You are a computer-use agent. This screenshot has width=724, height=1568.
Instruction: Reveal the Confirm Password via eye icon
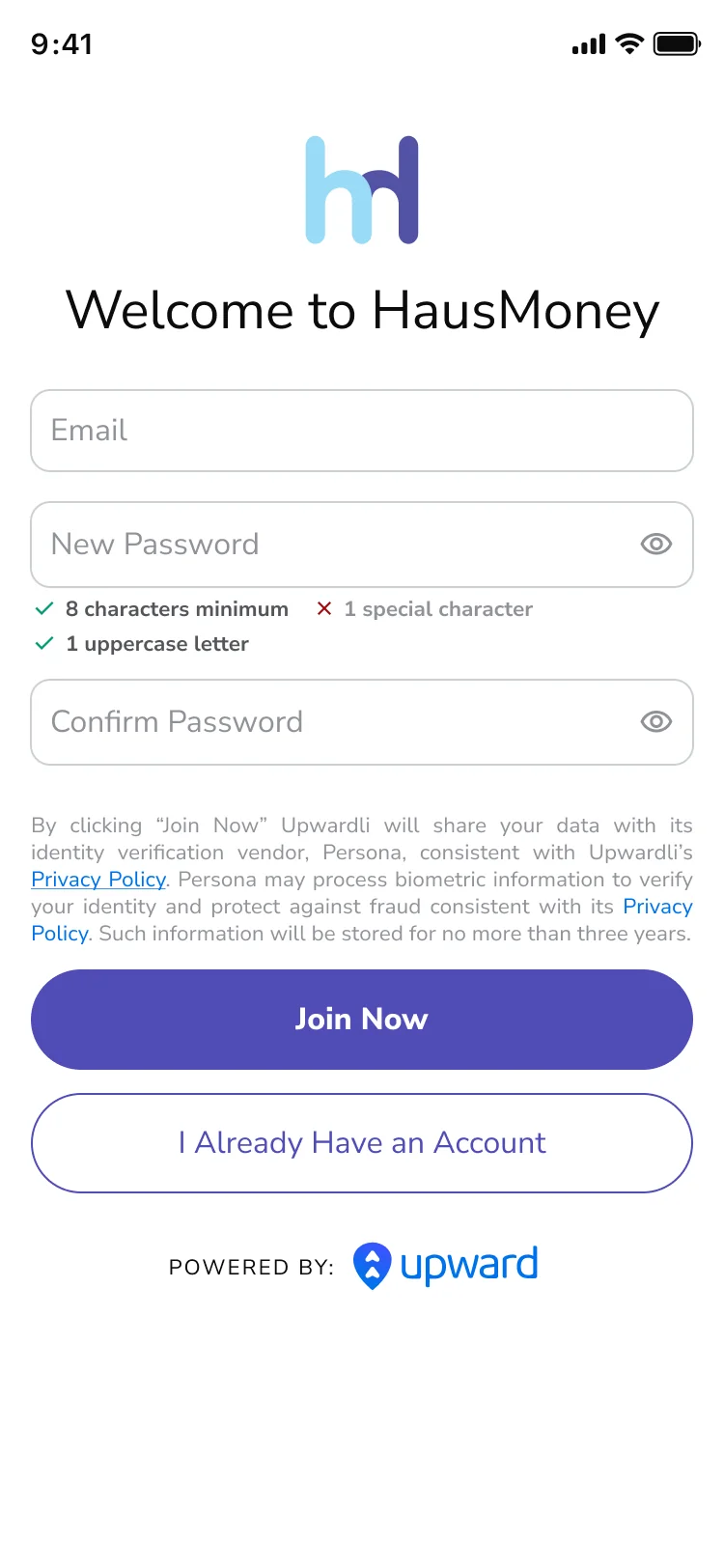tap(656, 722)
